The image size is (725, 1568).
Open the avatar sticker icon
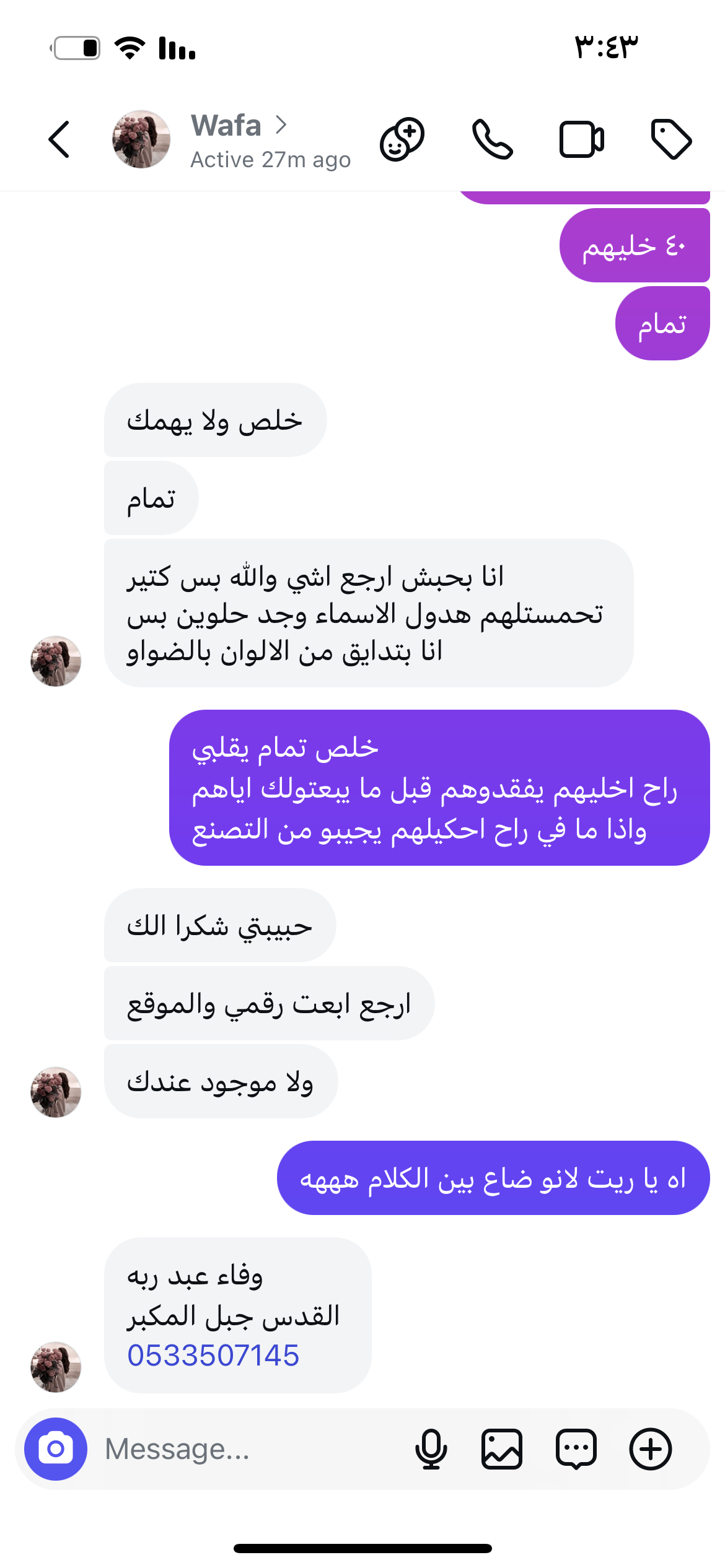[402, 139]
